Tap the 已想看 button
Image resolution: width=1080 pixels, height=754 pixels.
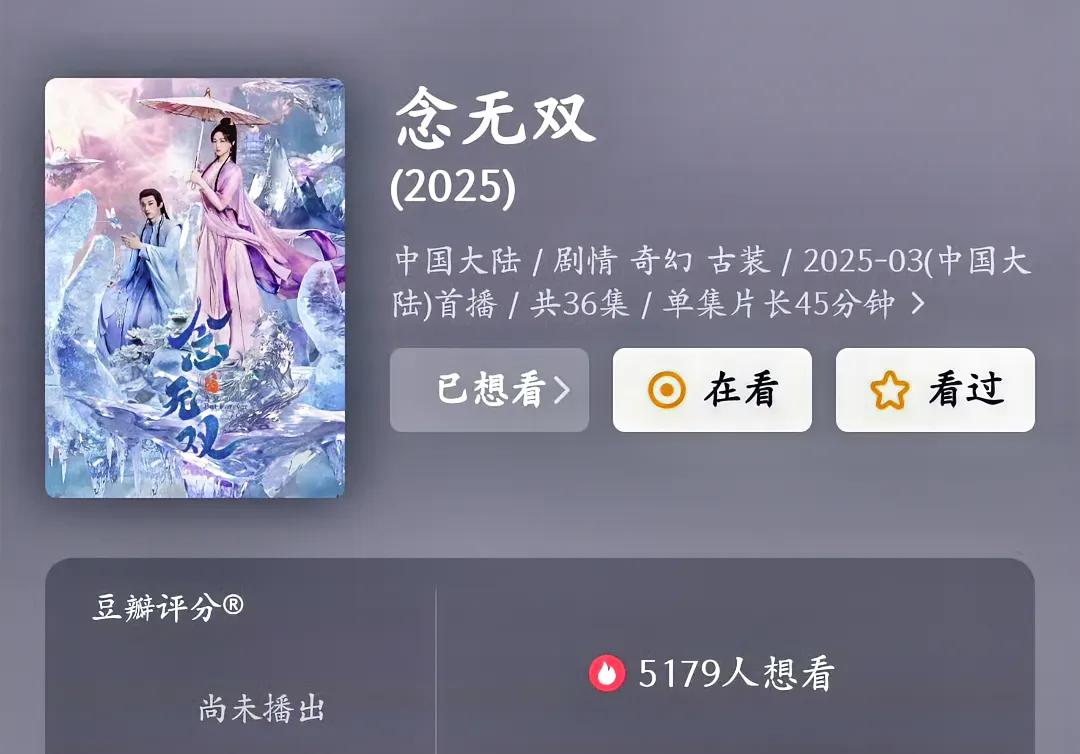(x=489, y=390)
